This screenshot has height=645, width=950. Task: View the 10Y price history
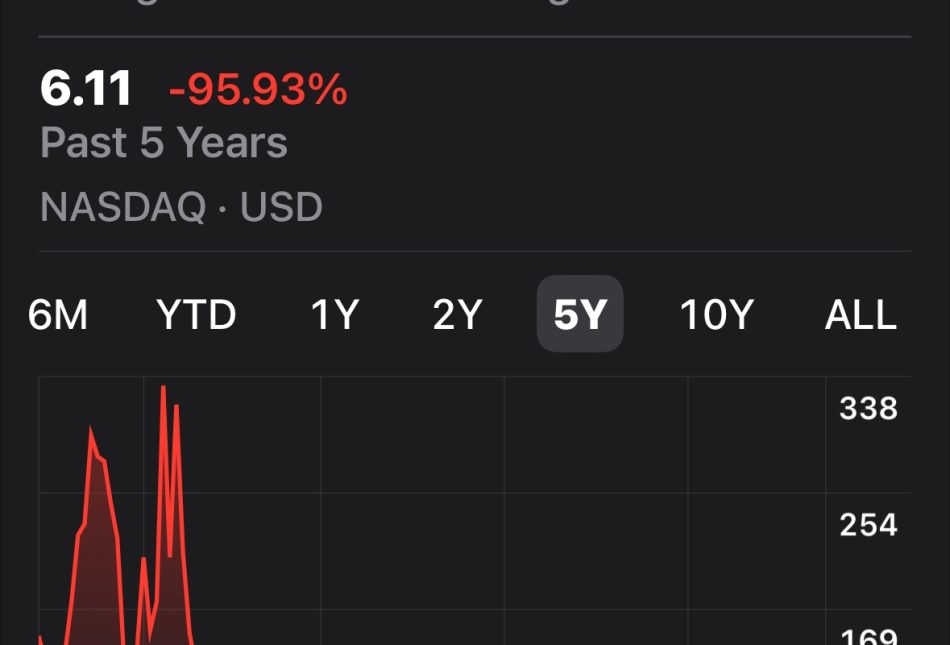[716, 315]
